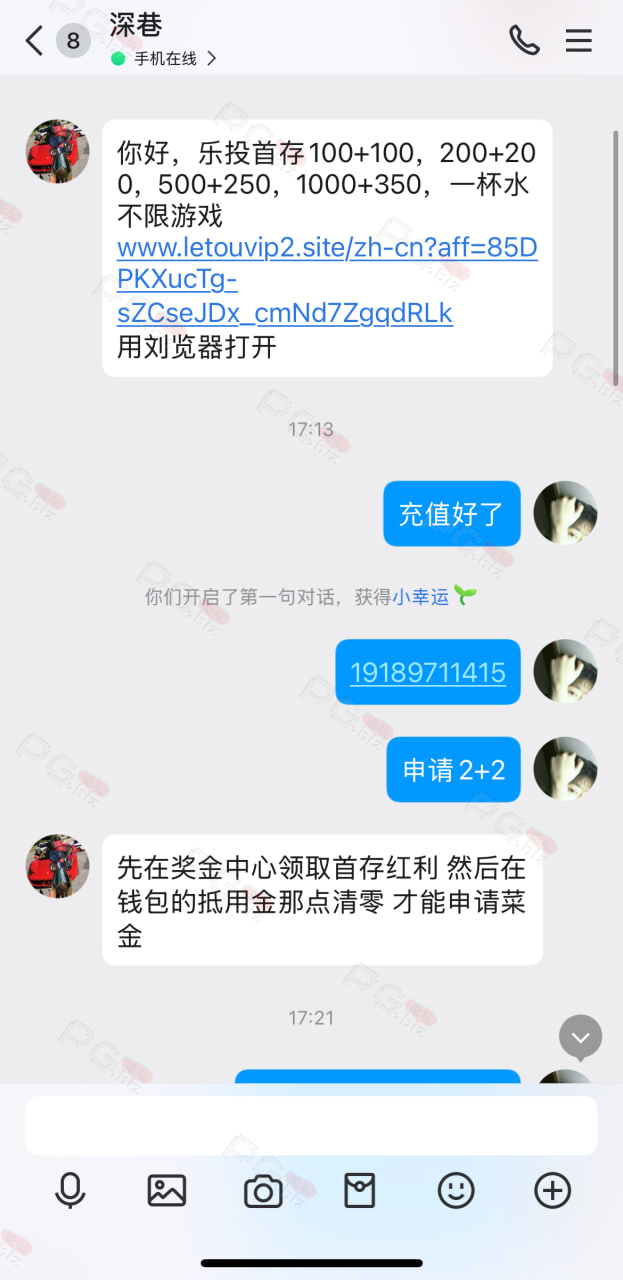Open the red packet icon
The width and height of the screenshot is (623, 1280).
pyautogui.click(x=359, y=1191)
